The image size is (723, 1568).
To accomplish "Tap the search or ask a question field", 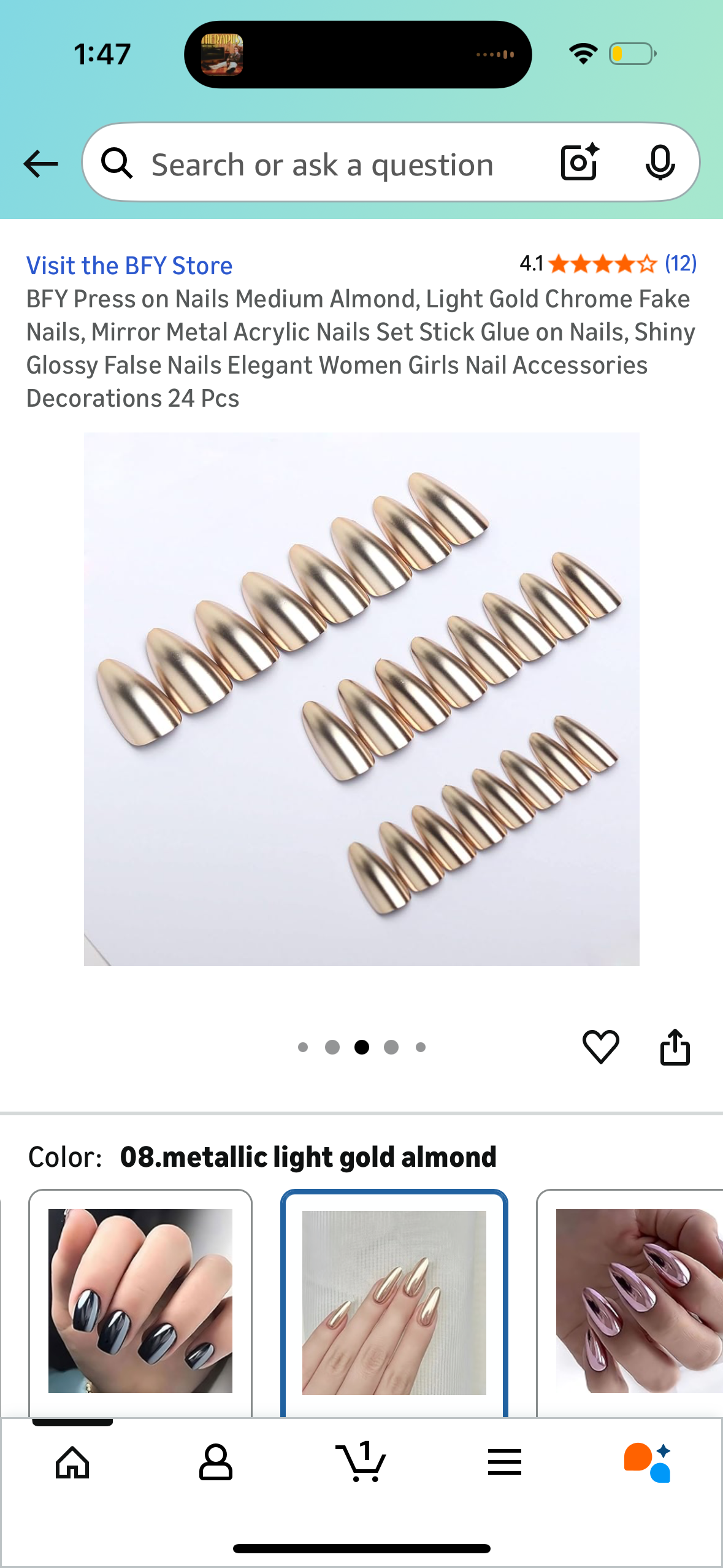I will tap(322, 164).
